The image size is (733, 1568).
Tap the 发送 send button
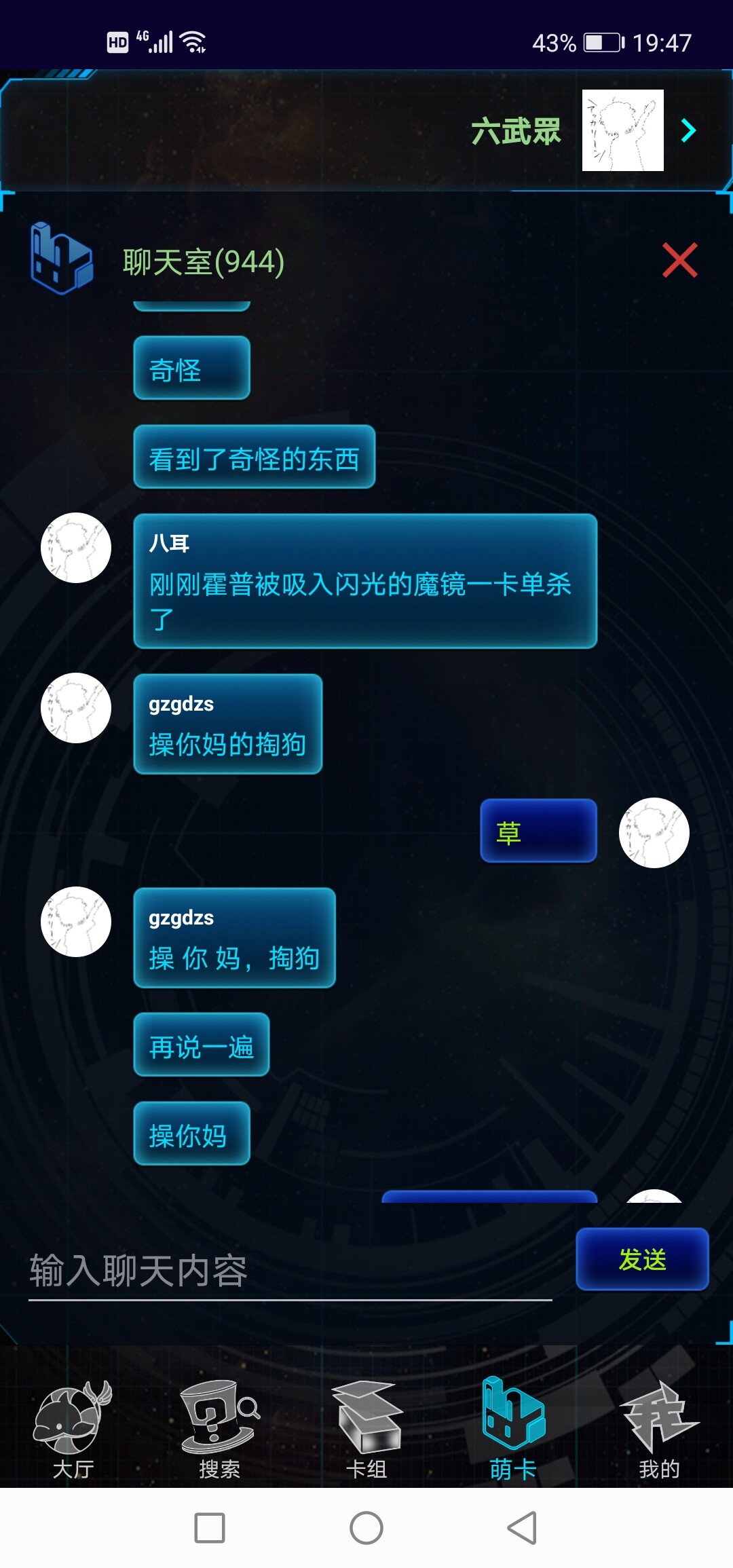pos(642,1259)
